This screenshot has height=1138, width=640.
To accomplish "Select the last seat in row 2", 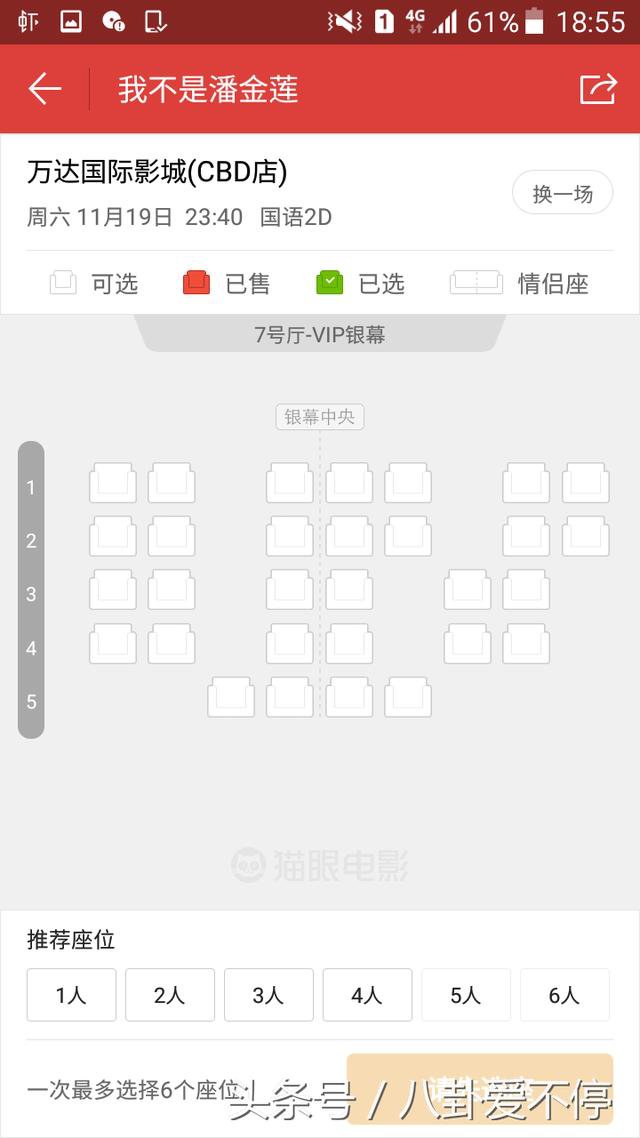I will [x=585, y=537].
